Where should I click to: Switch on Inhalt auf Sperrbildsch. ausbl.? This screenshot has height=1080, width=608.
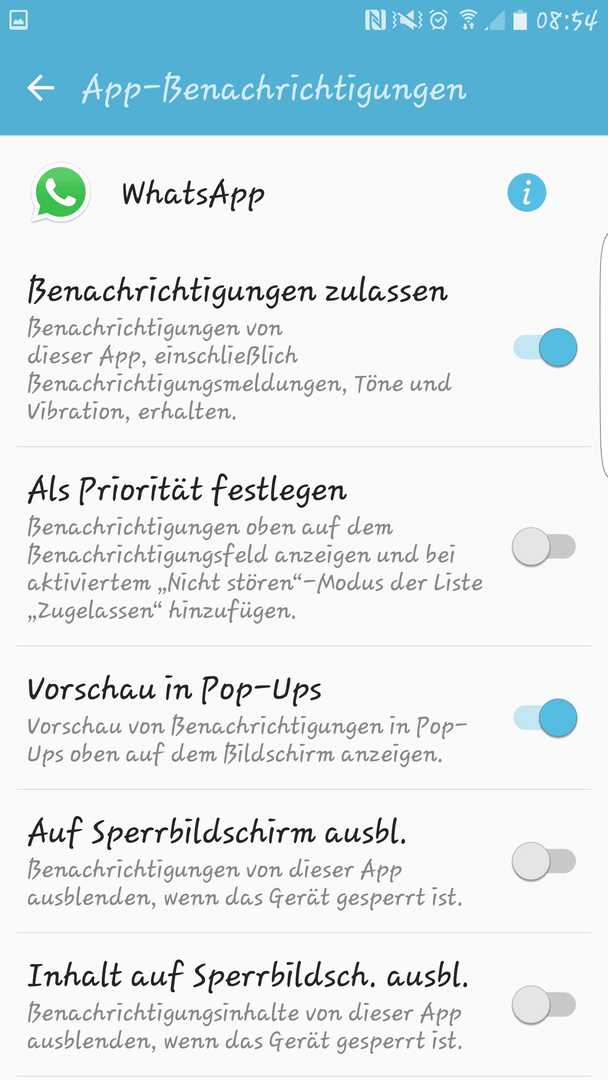click(544, 1005)
